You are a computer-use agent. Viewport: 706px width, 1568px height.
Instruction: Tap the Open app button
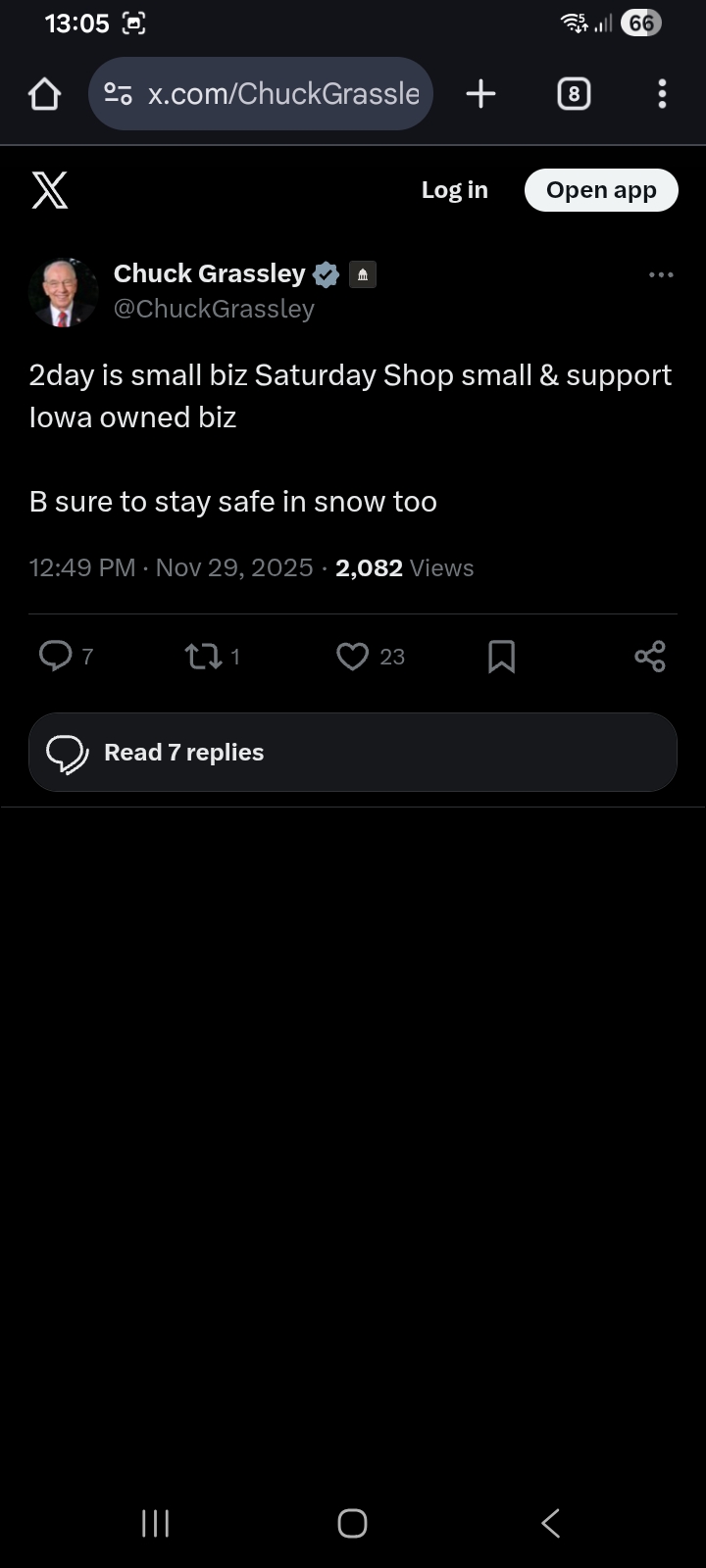[601, 190]
